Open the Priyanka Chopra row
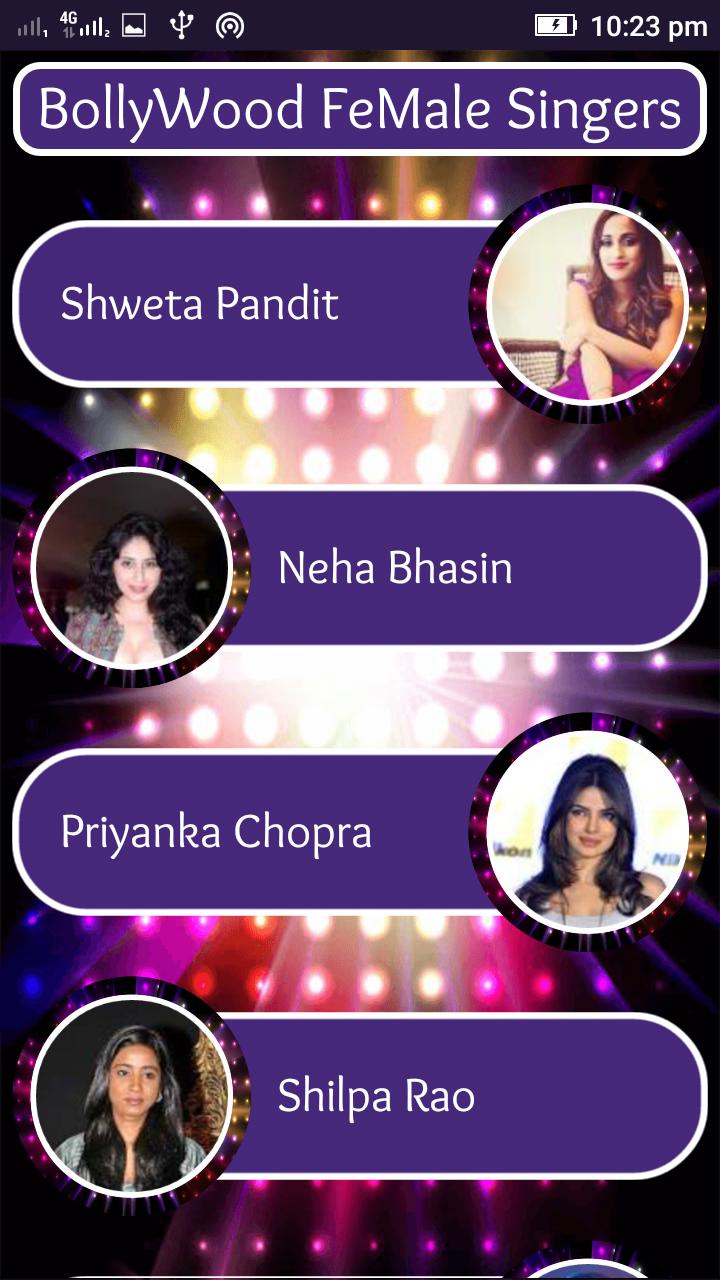The width and height of the screenshot is (720, 1280). [x=250, y=832]
